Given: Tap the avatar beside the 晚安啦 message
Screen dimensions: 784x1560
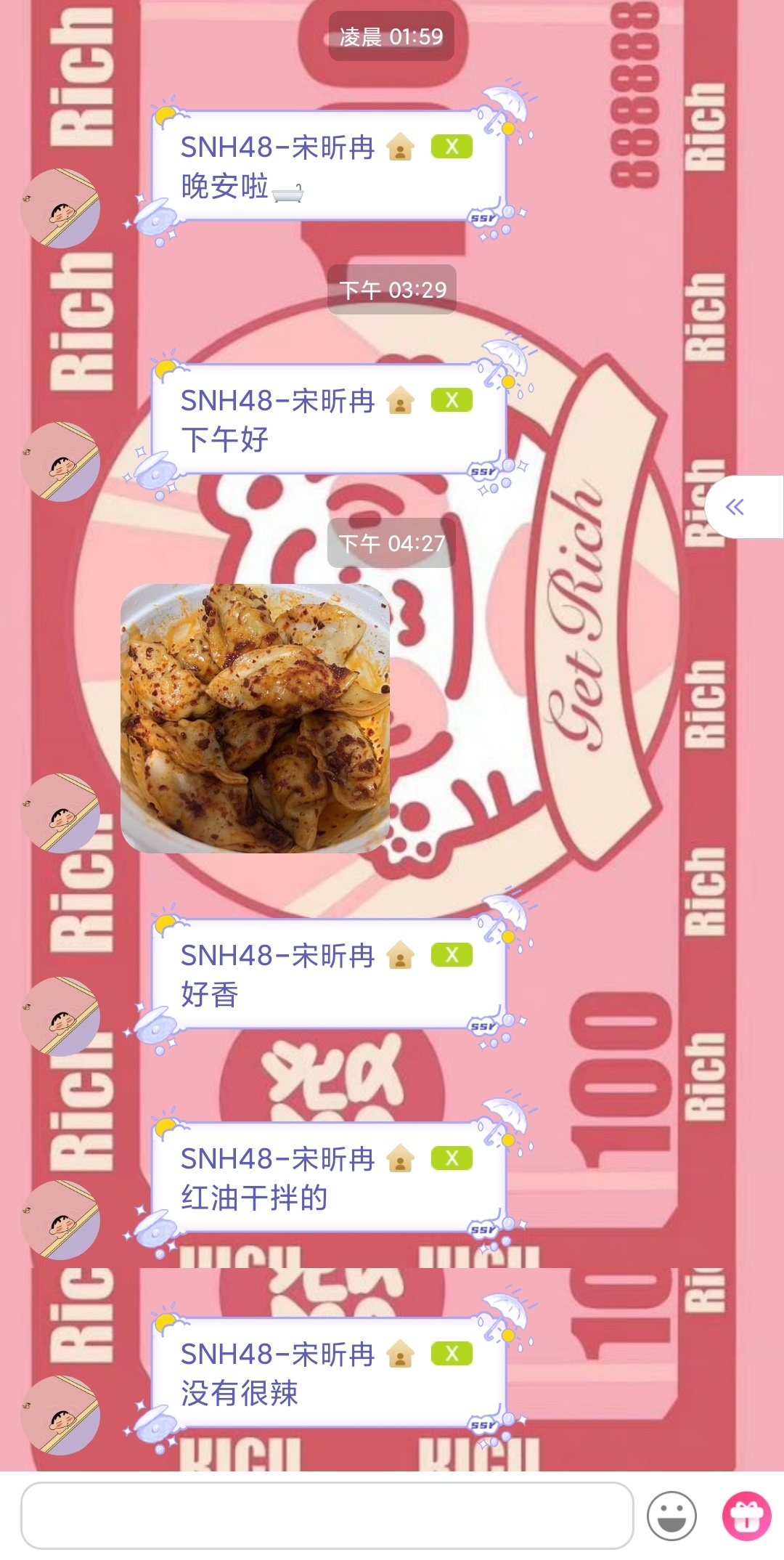Looking at the screenshot, I should click(60, 208).
